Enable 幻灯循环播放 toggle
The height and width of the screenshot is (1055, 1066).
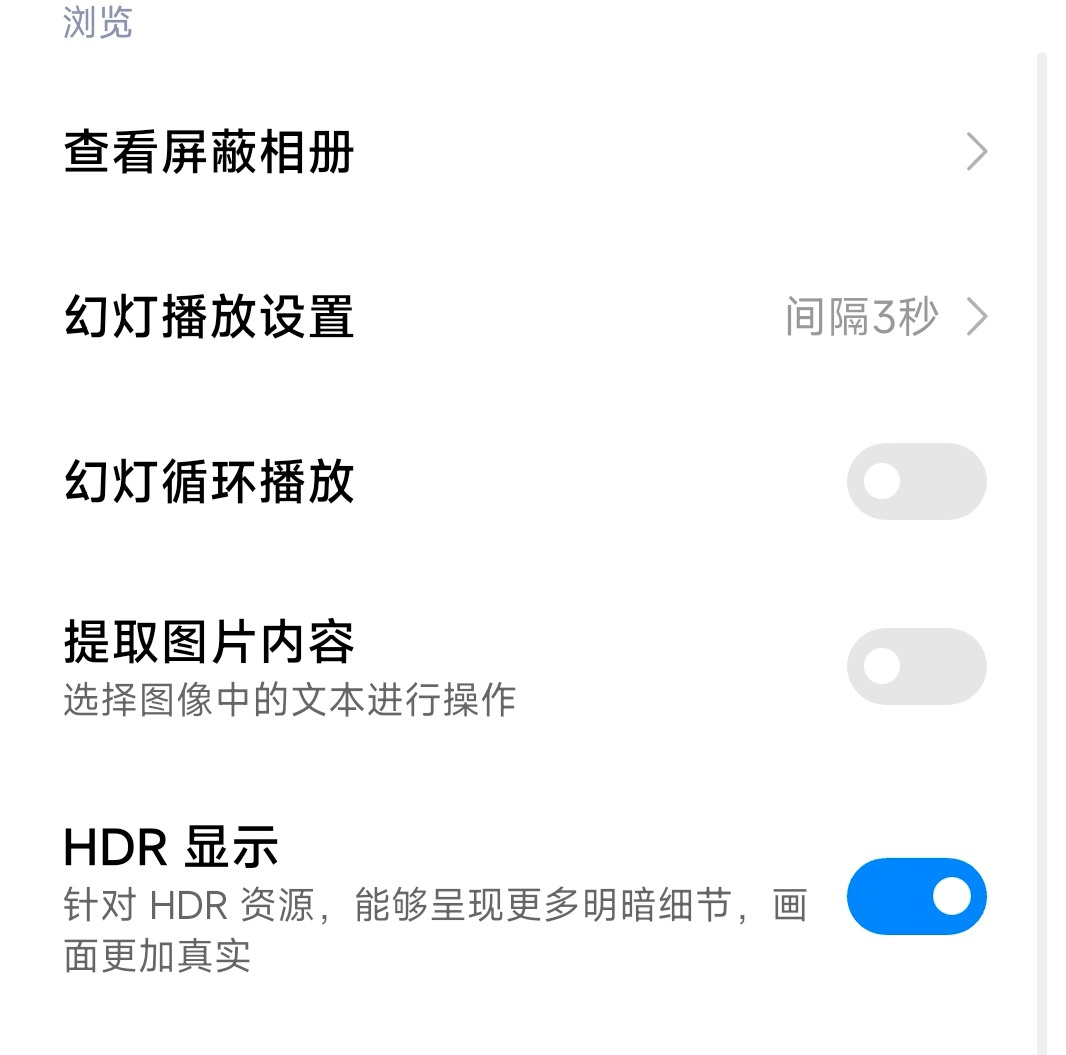click(916, 482)
